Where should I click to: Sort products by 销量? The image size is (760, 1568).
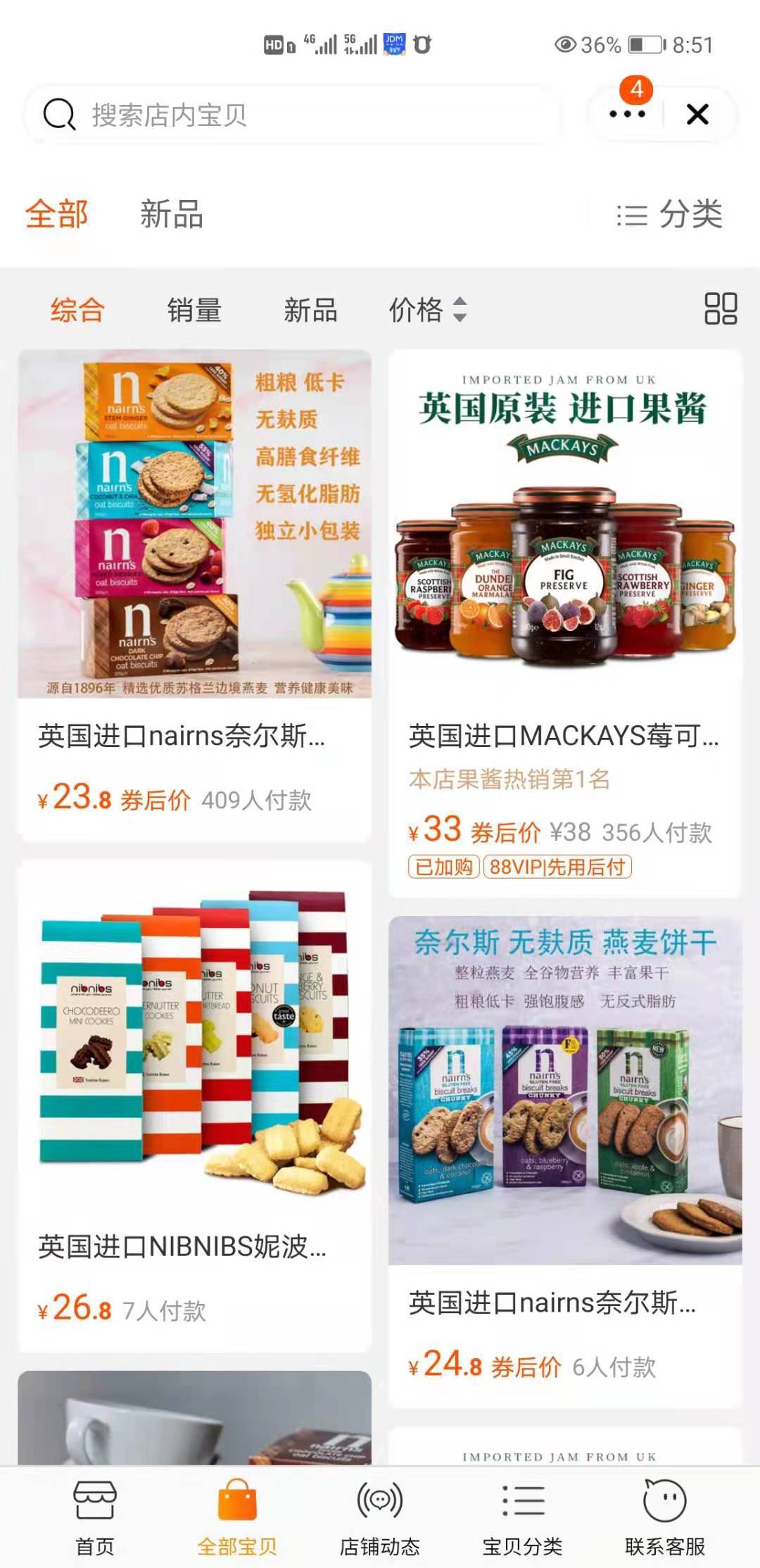[x=194, y=310]
